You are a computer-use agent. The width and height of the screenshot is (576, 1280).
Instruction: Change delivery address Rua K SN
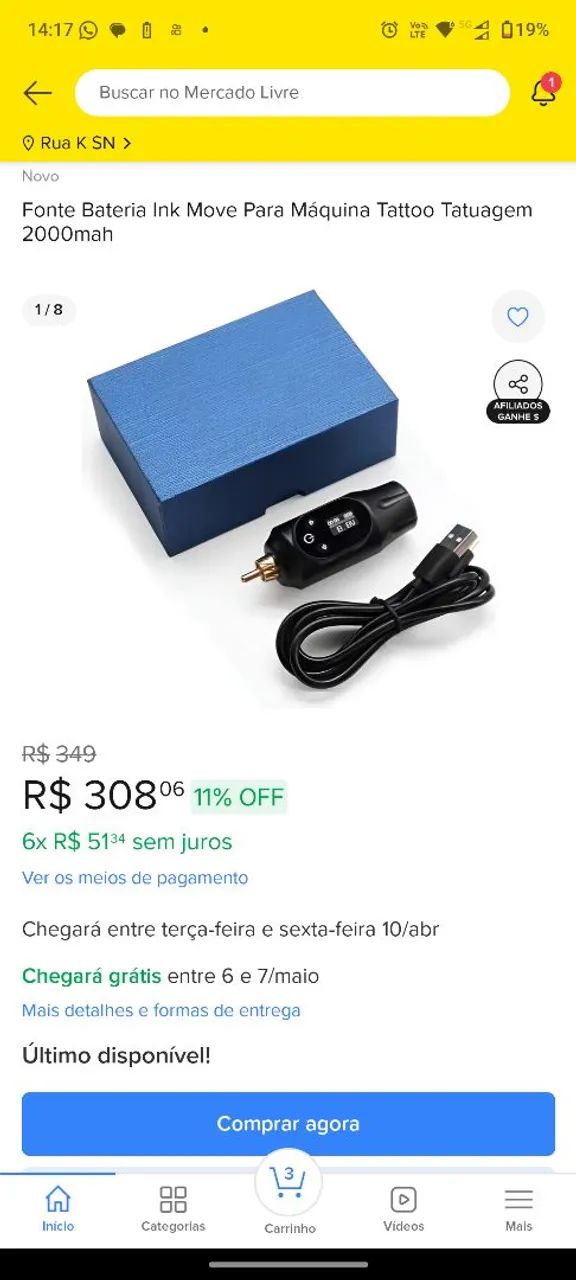coord(77,143)
